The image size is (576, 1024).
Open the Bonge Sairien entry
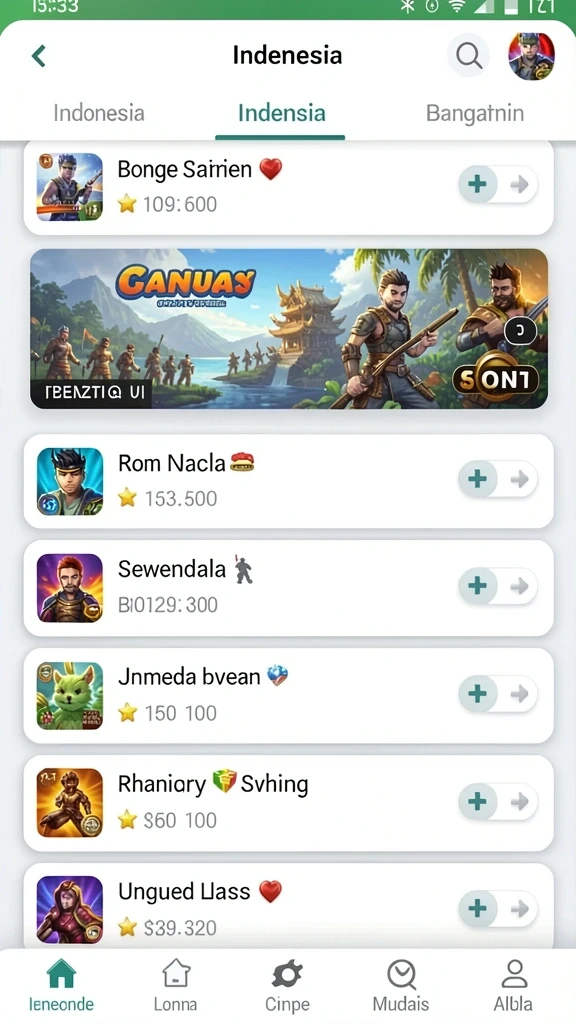pos(289,187)
